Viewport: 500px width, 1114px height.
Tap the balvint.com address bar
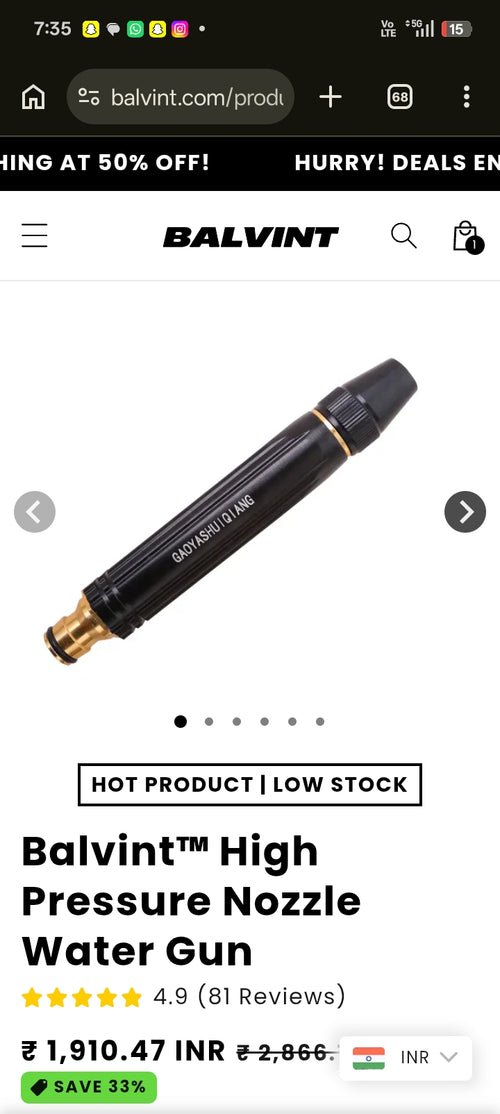coord(180,97)
